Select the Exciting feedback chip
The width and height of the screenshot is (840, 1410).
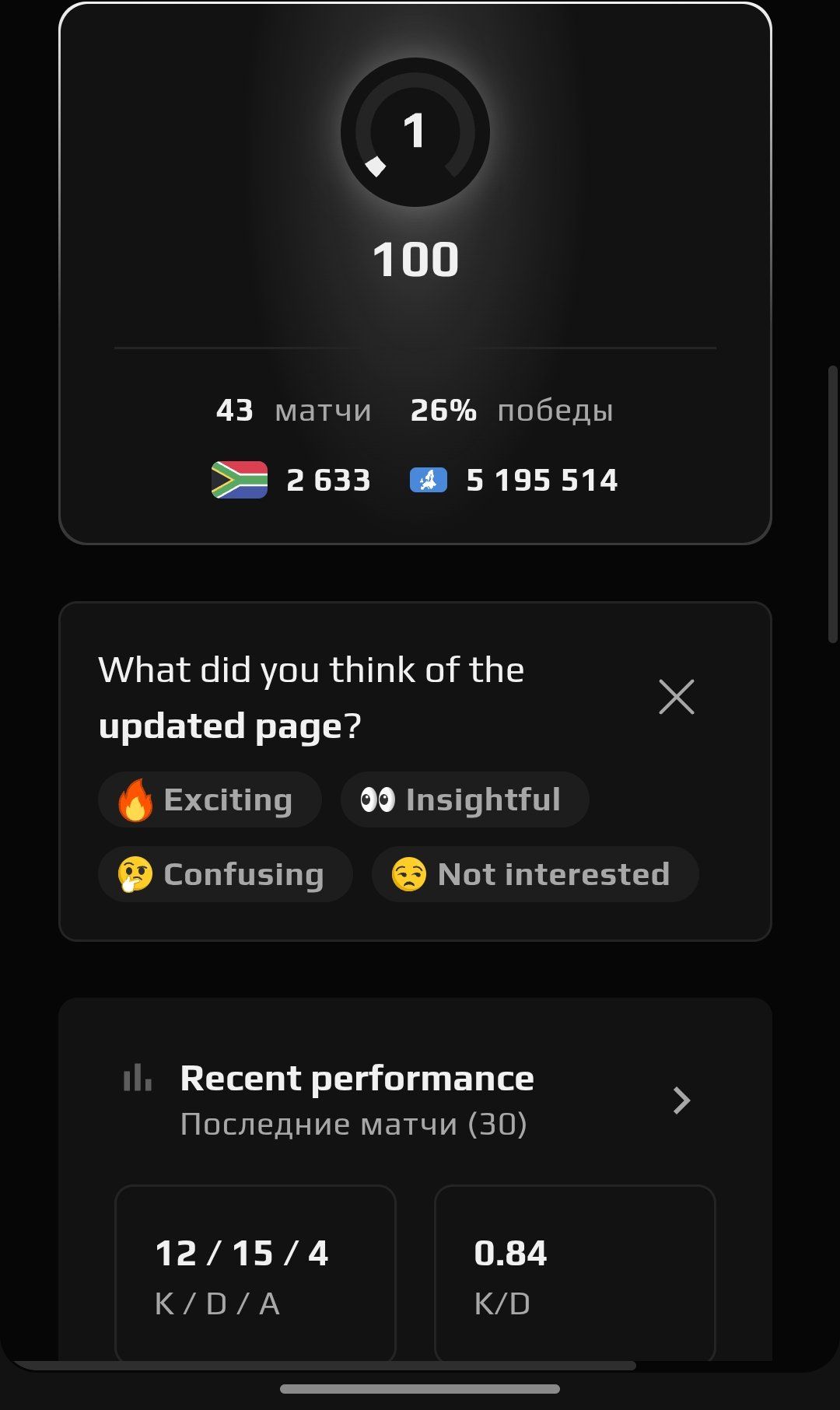pos(209,799)
